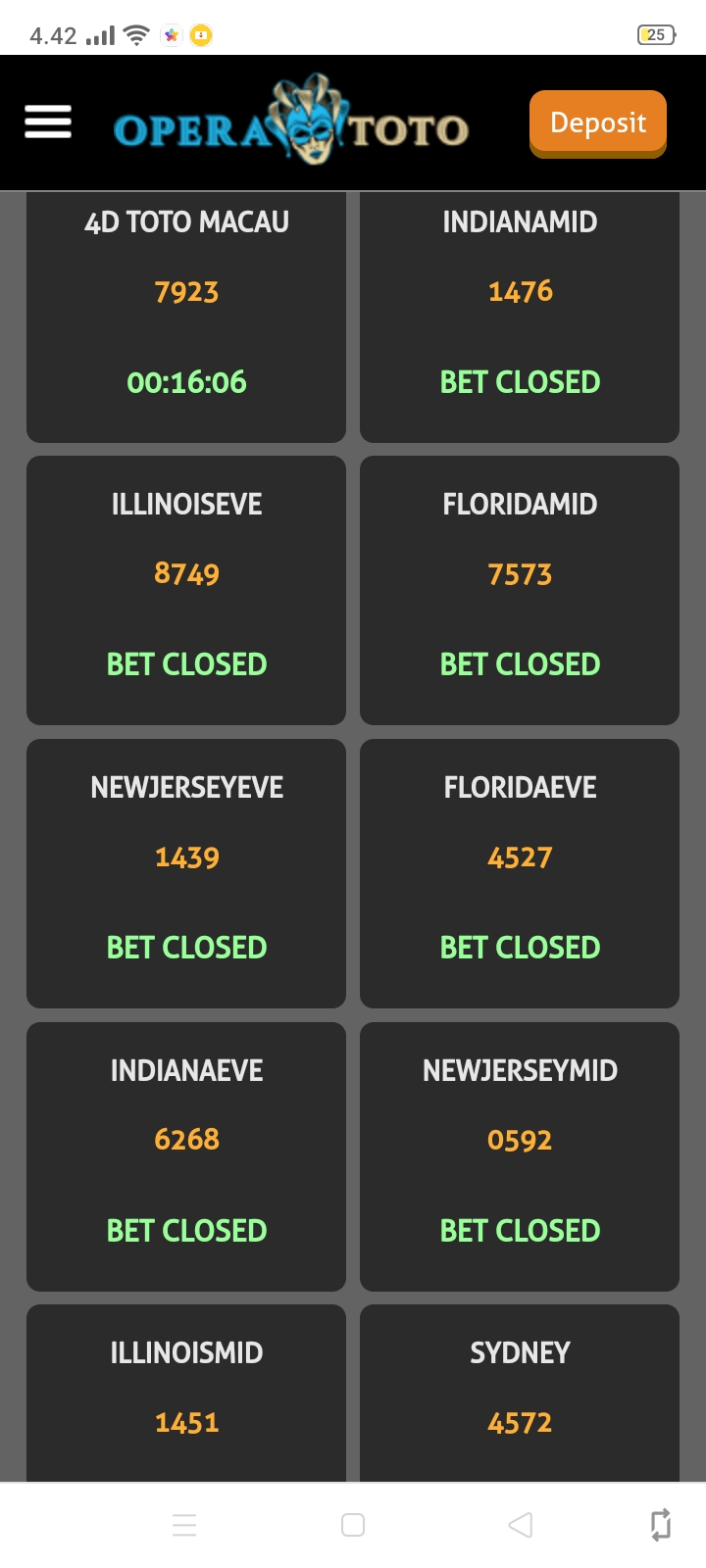
Task: Open the ILLINOISMID card
Action: [186, 1393]
